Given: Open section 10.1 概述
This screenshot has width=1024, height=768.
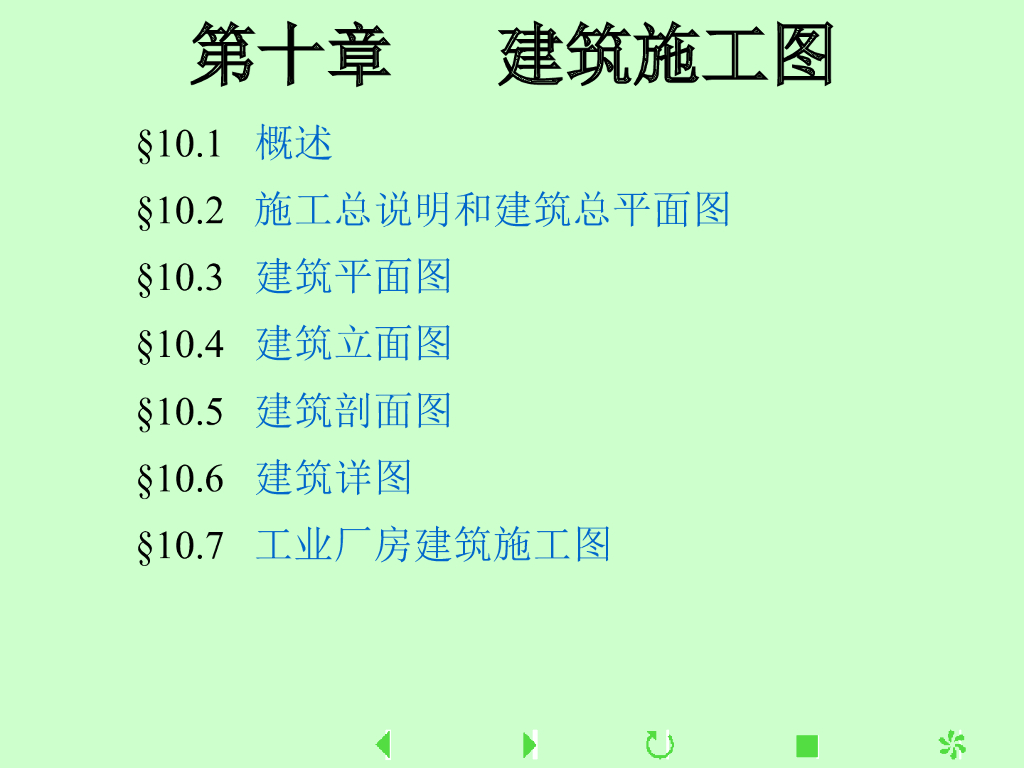Looking at the screenshot, I should (x=293, y=143).
